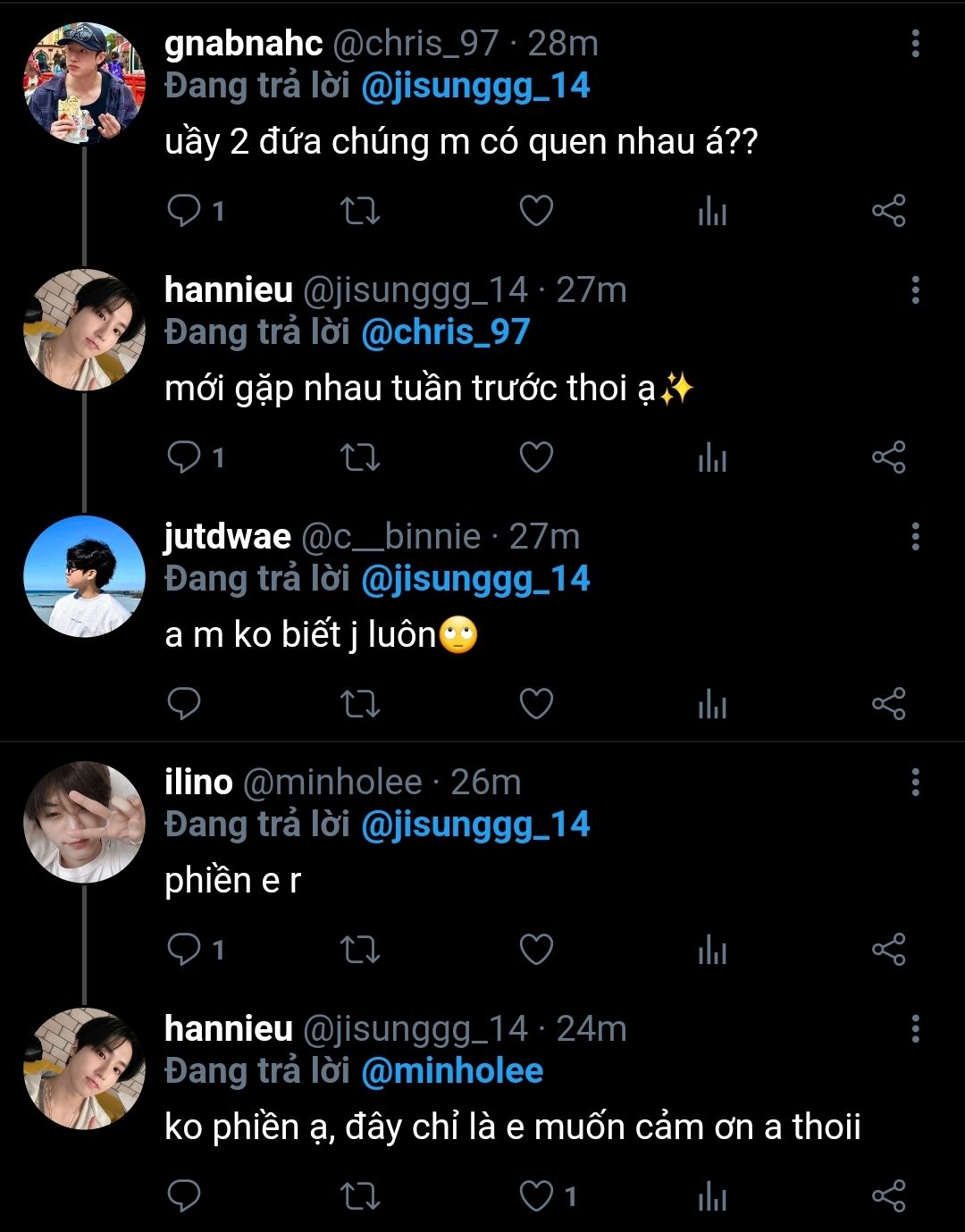Open the @jisunggg_14 mention in gnabnahc's tweet

(x=475, y=86)
